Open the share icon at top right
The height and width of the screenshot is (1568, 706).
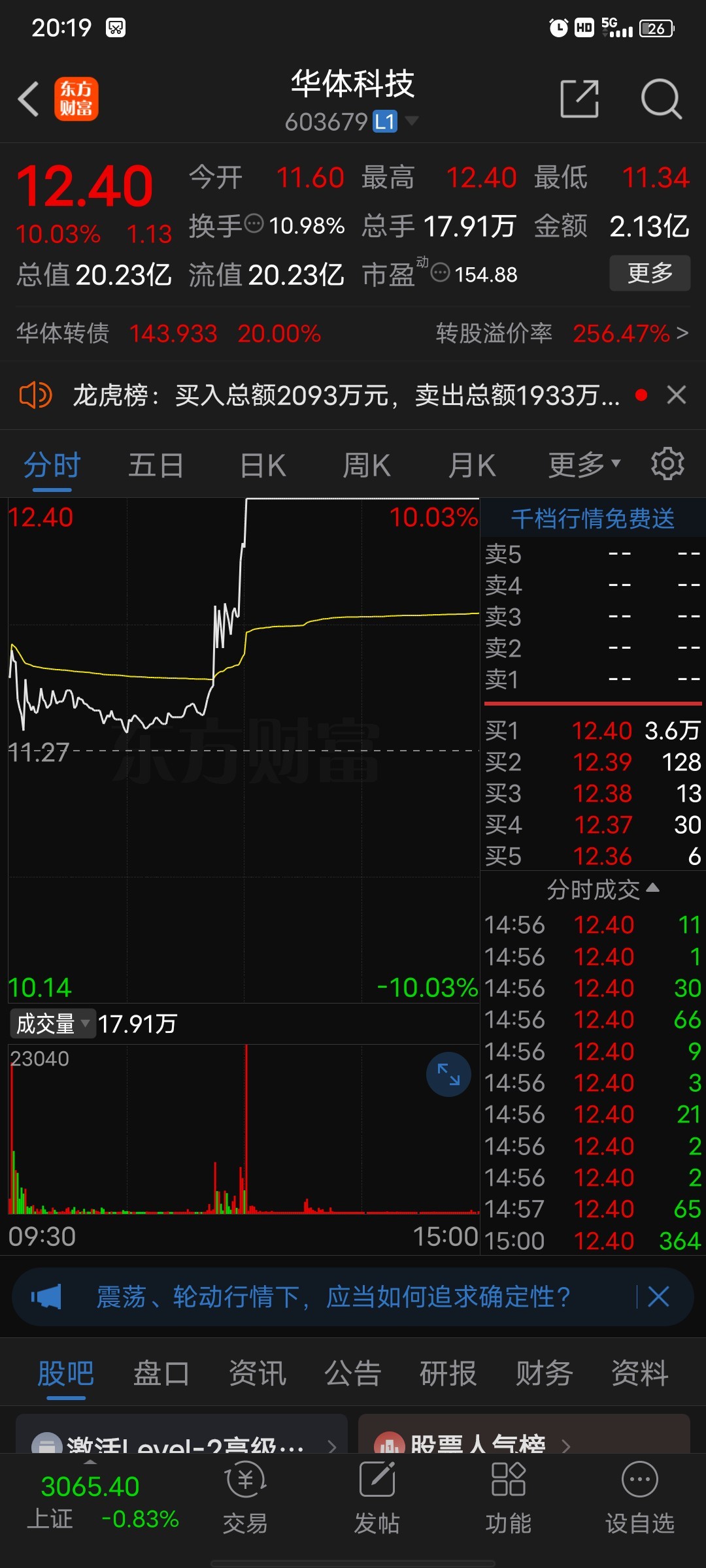(579, 98)
